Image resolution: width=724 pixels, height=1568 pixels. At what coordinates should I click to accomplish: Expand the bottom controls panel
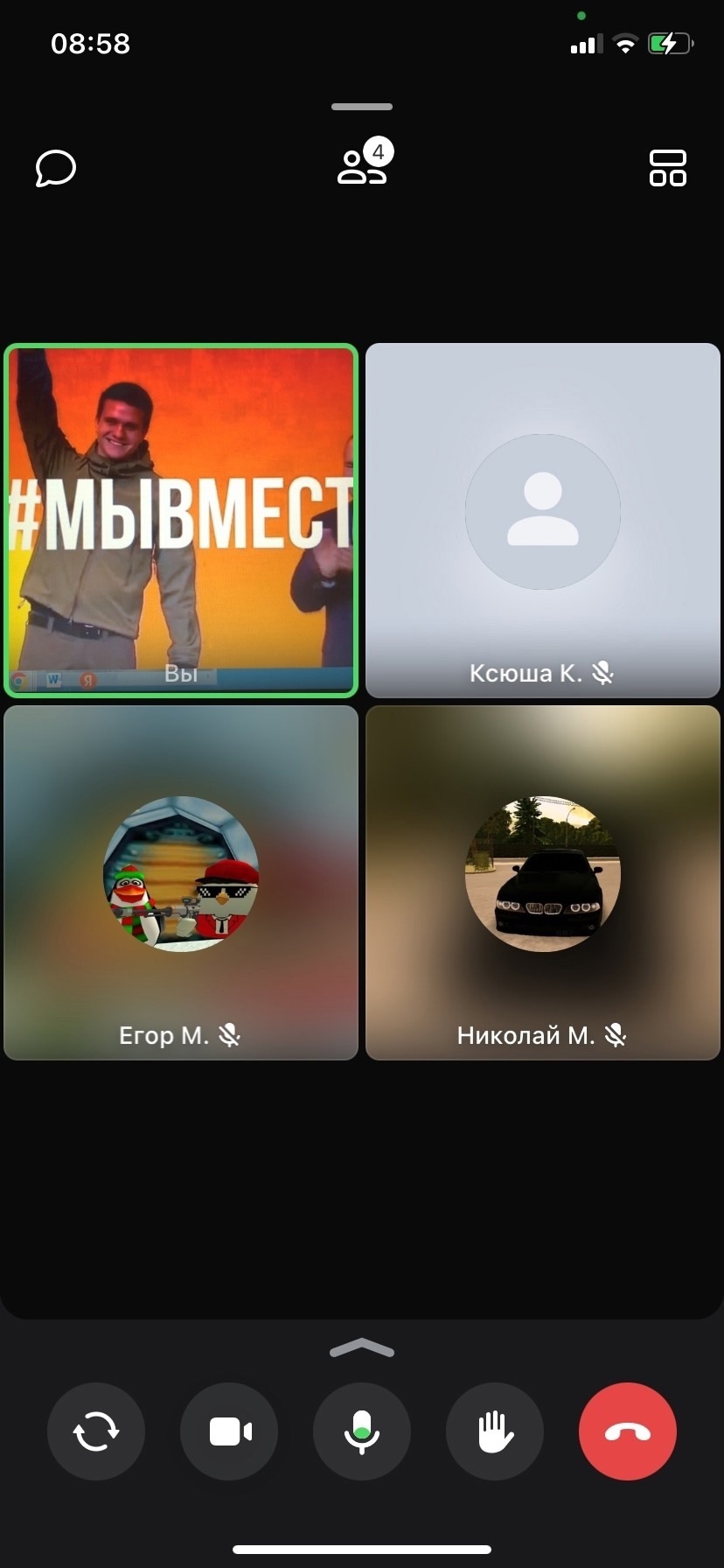coord(362,1348)
